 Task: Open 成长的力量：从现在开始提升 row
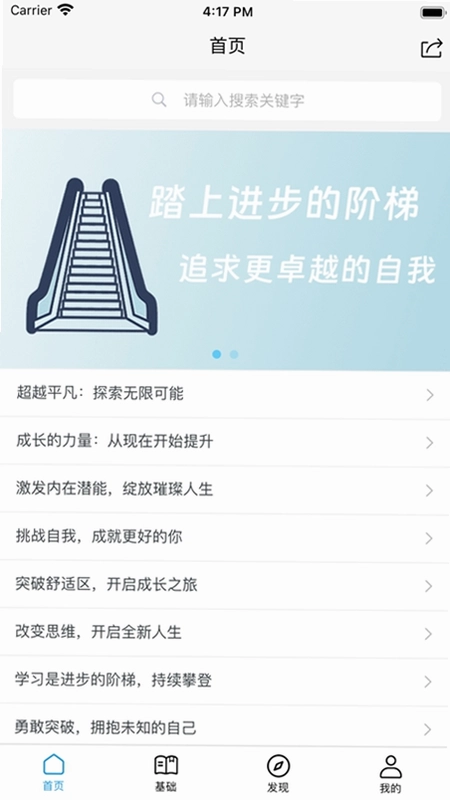click(x=225, y=442)
